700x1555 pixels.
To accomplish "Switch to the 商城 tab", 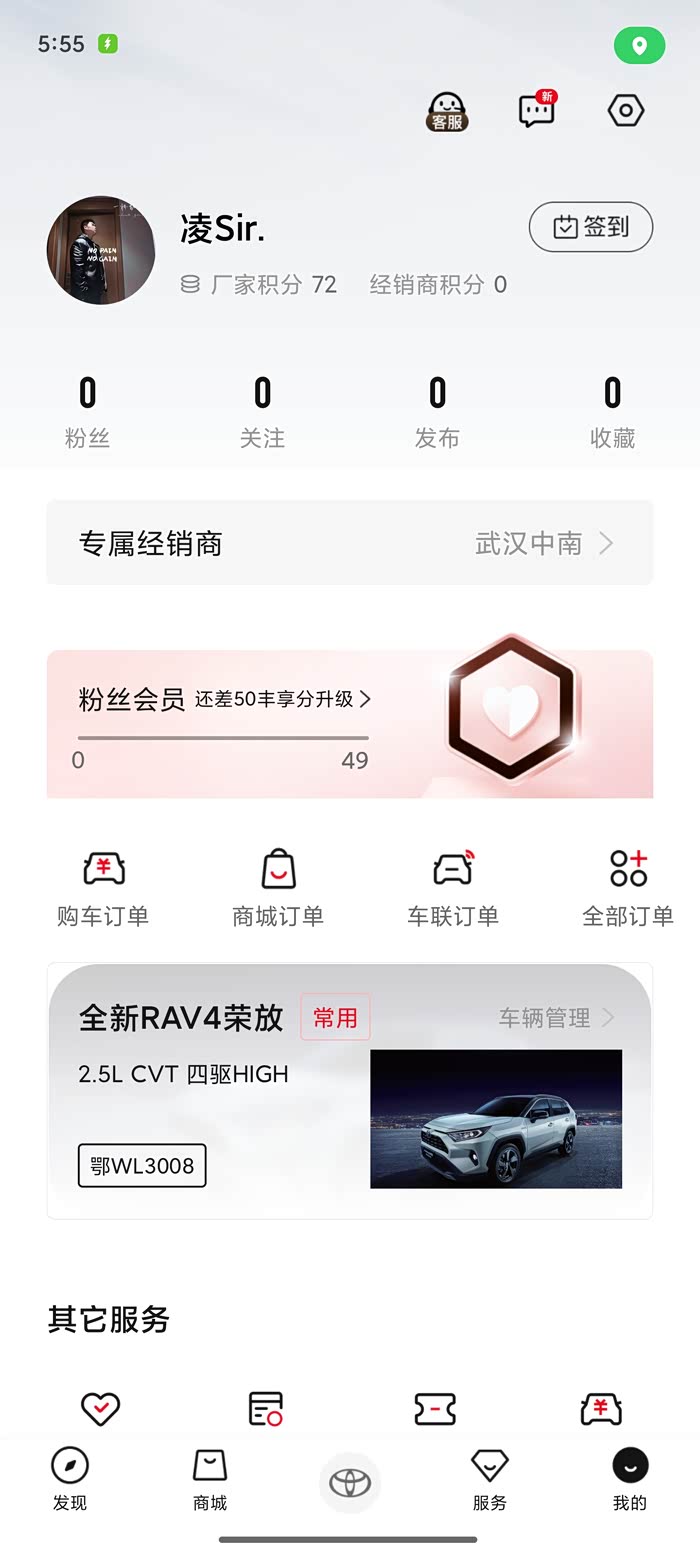I will click(210, 1479).
